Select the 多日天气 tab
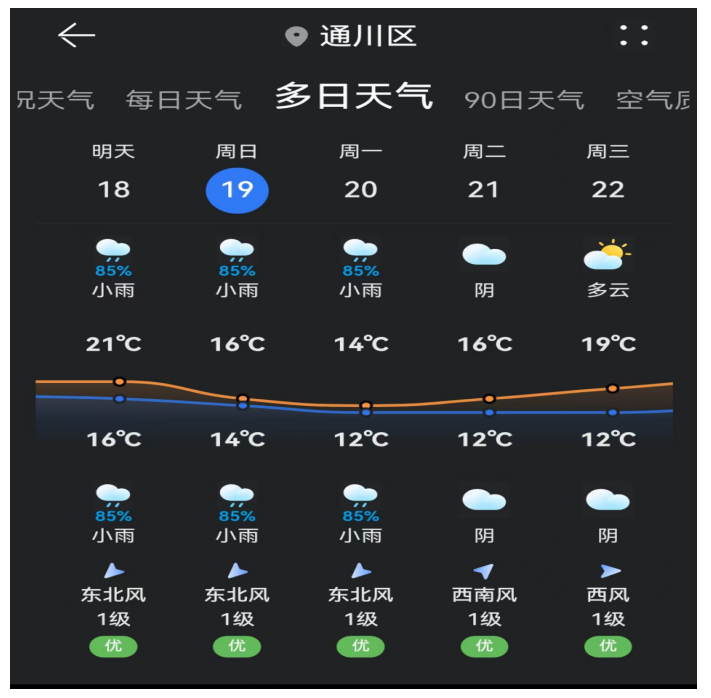 (353, 97)
